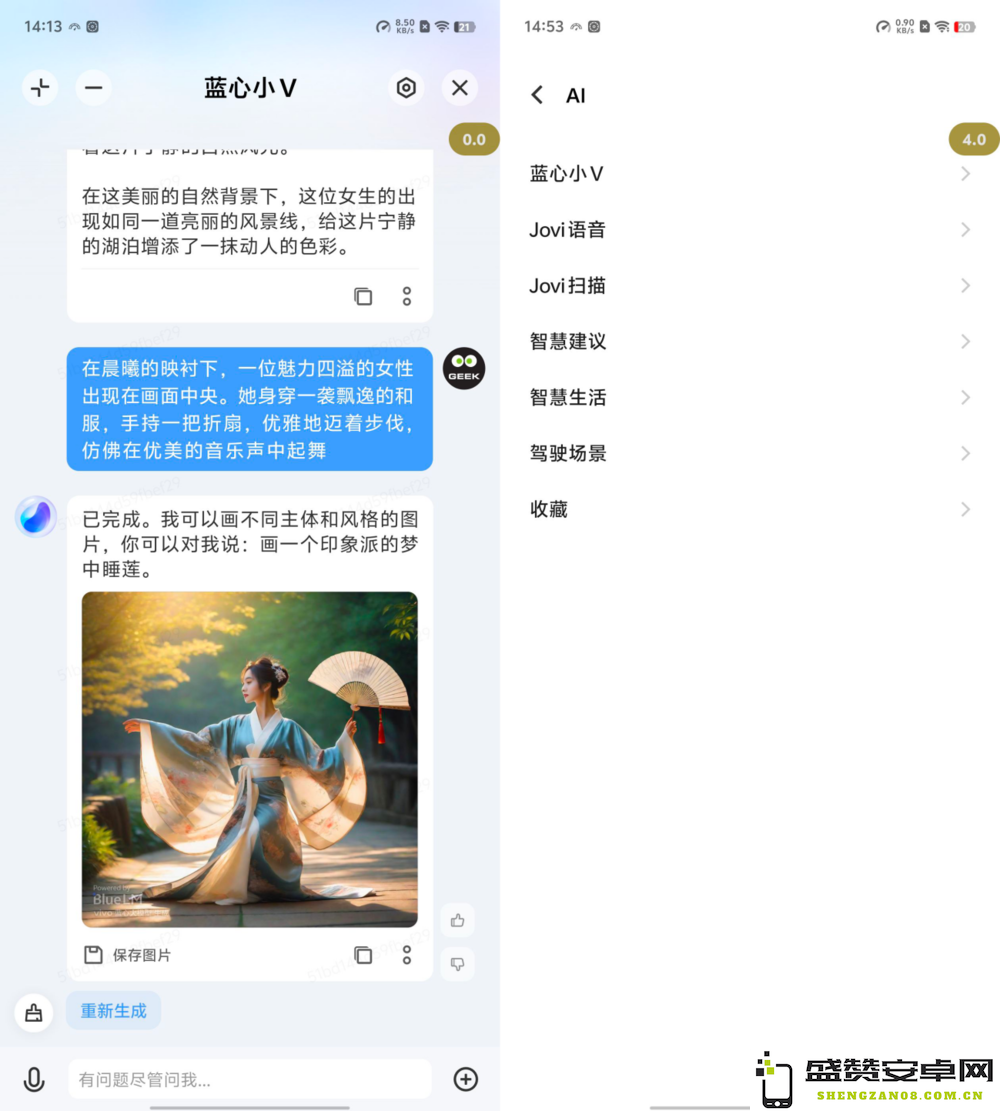The image size is (1000, 1111).
Task: Tap the minus icon in top bar
Action: [x=93, y=88]
